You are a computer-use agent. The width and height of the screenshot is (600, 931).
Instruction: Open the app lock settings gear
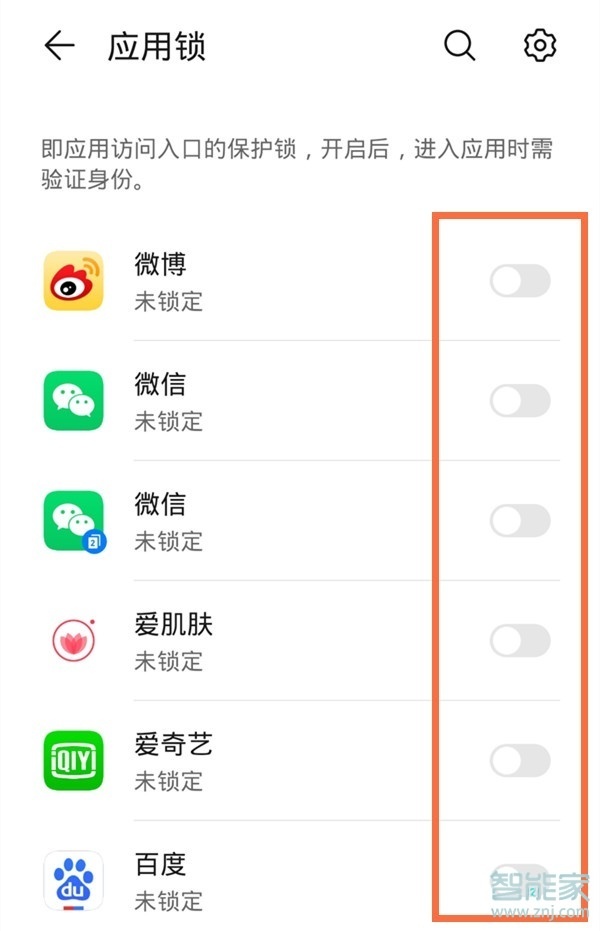click(x=540, y=45)
